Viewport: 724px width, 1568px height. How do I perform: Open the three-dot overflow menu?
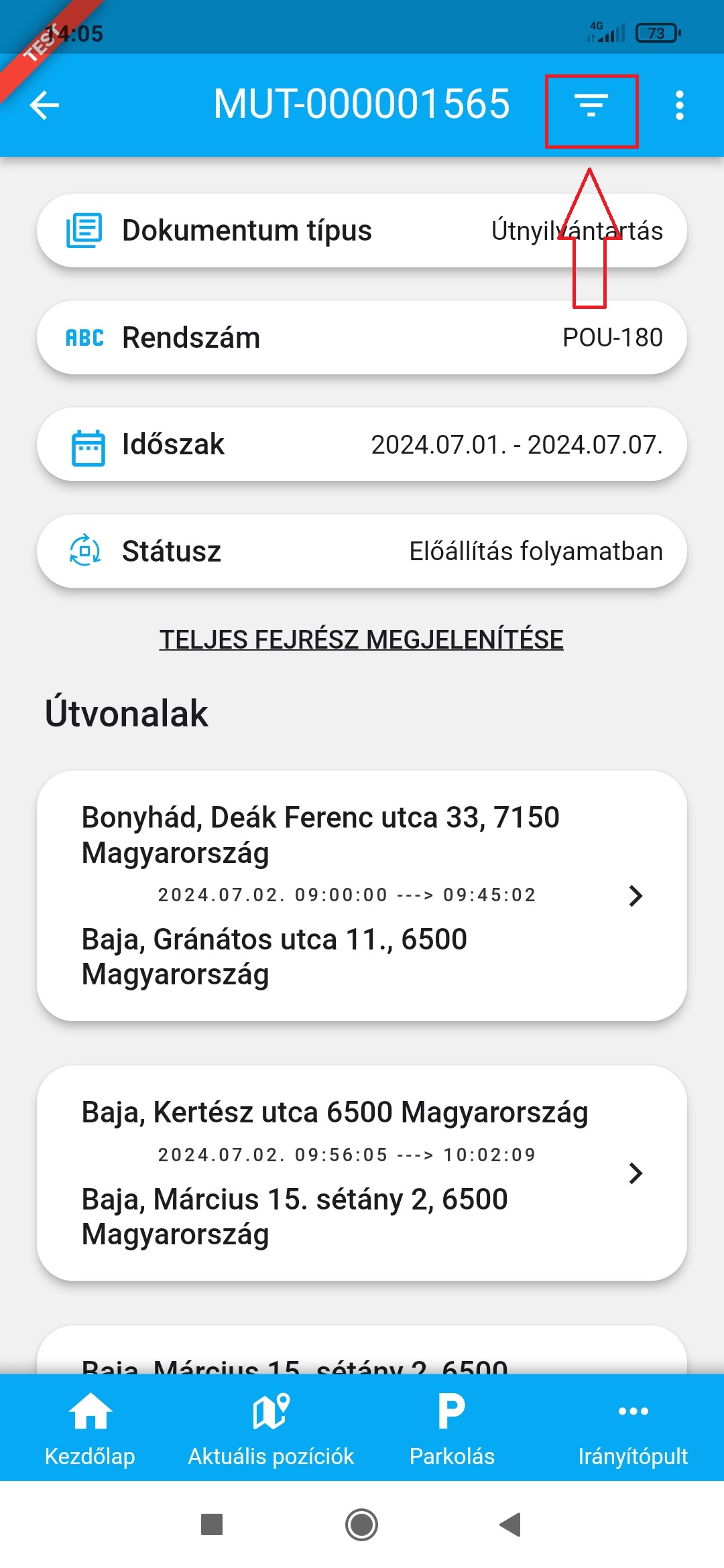tap(679, 105)
